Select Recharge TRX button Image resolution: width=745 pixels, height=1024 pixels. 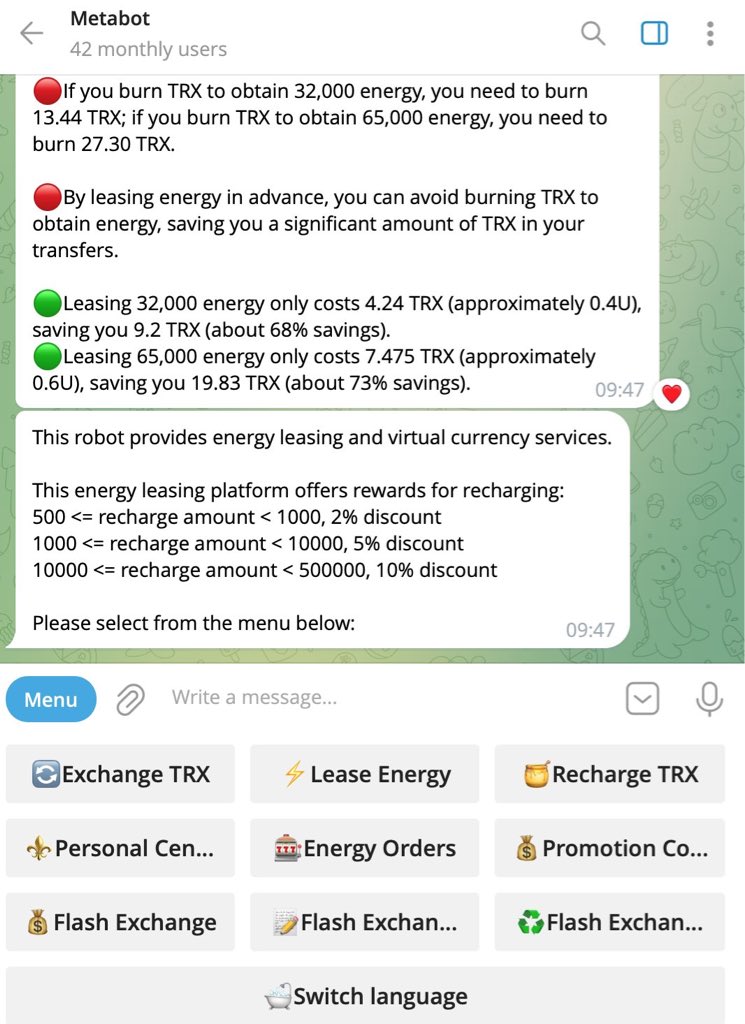(610, 774)
